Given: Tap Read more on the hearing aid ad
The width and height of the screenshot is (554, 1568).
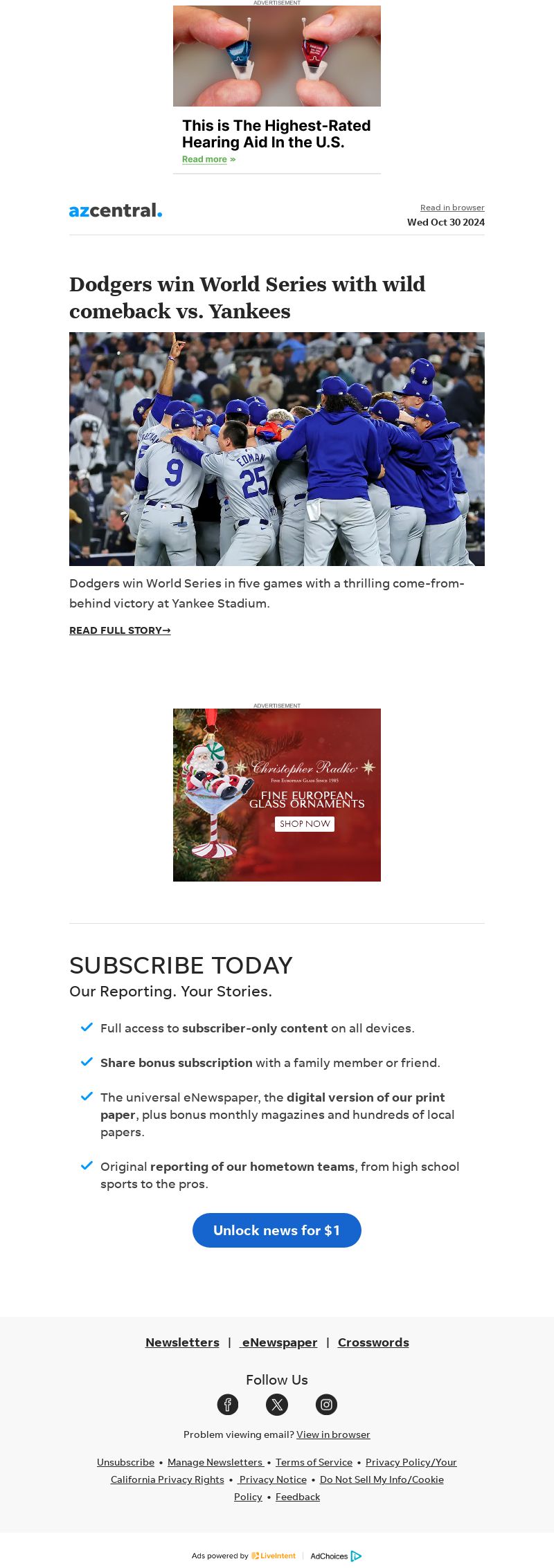Looking at the screenshot, I should [x=205, y=159].
